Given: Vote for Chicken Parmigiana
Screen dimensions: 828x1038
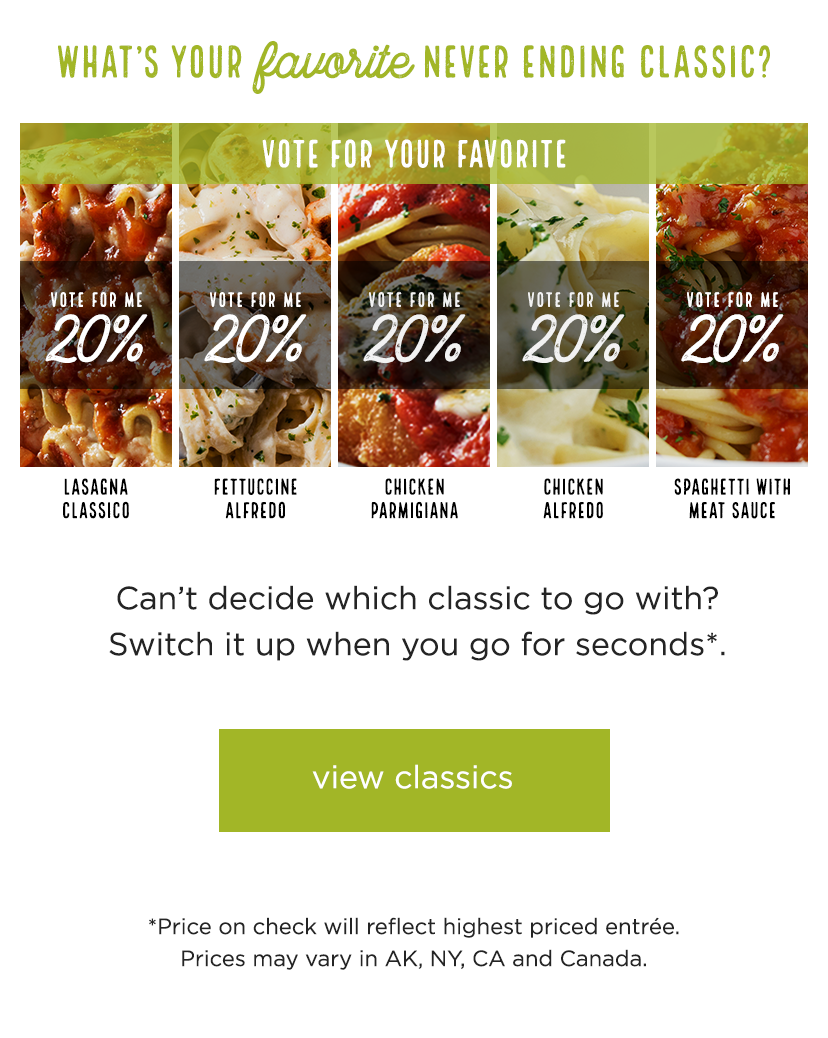Looking at the screenshot, I should (414, 326).
